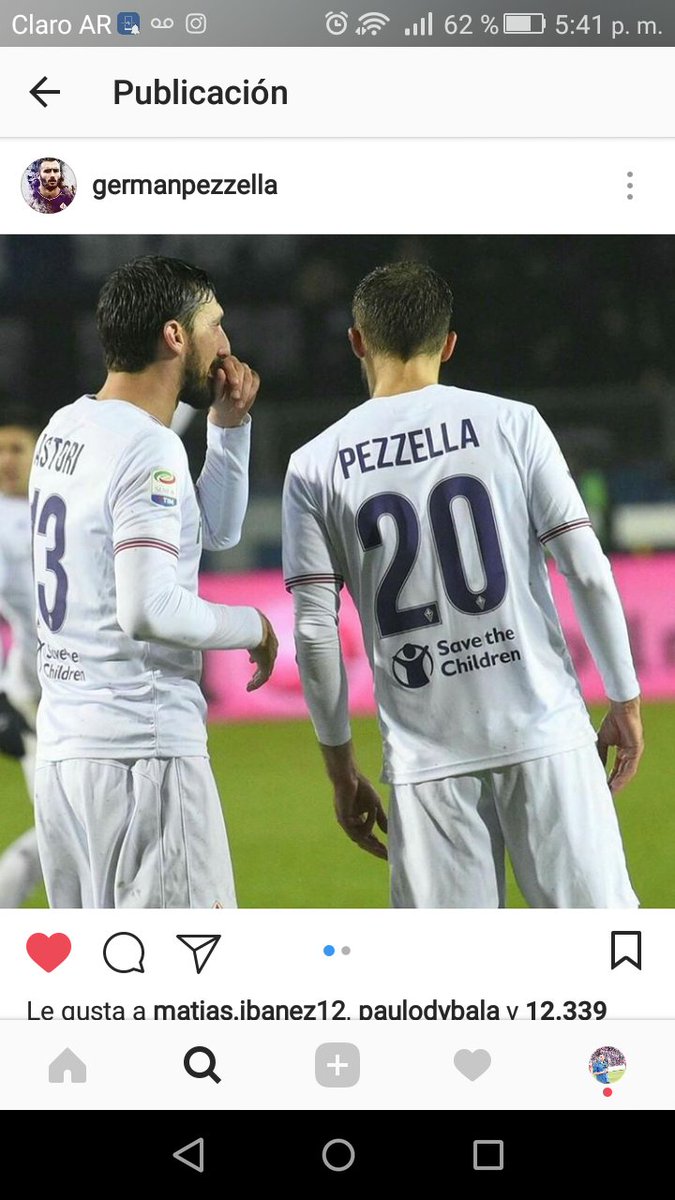Viewport: 675px width, 1200px height.
Task: Switch to the Home feed tab
Action: (x=67, y=1067)
